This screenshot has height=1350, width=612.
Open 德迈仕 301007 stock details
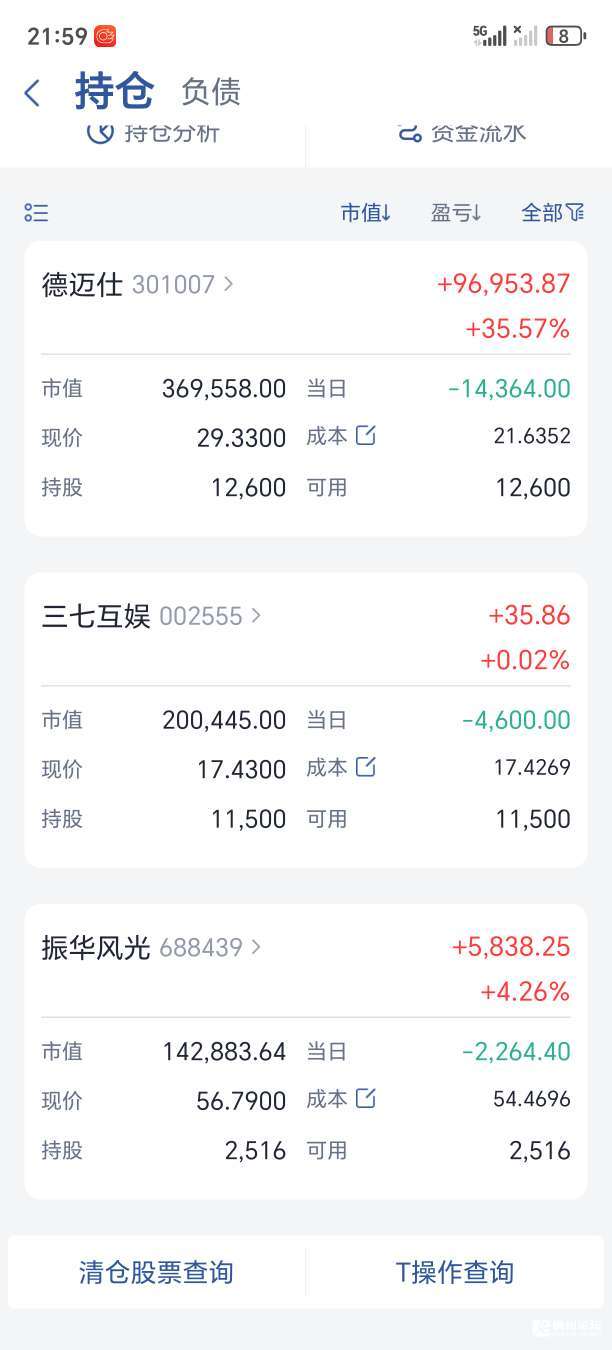pyautogui.click(x=138, y=284)
